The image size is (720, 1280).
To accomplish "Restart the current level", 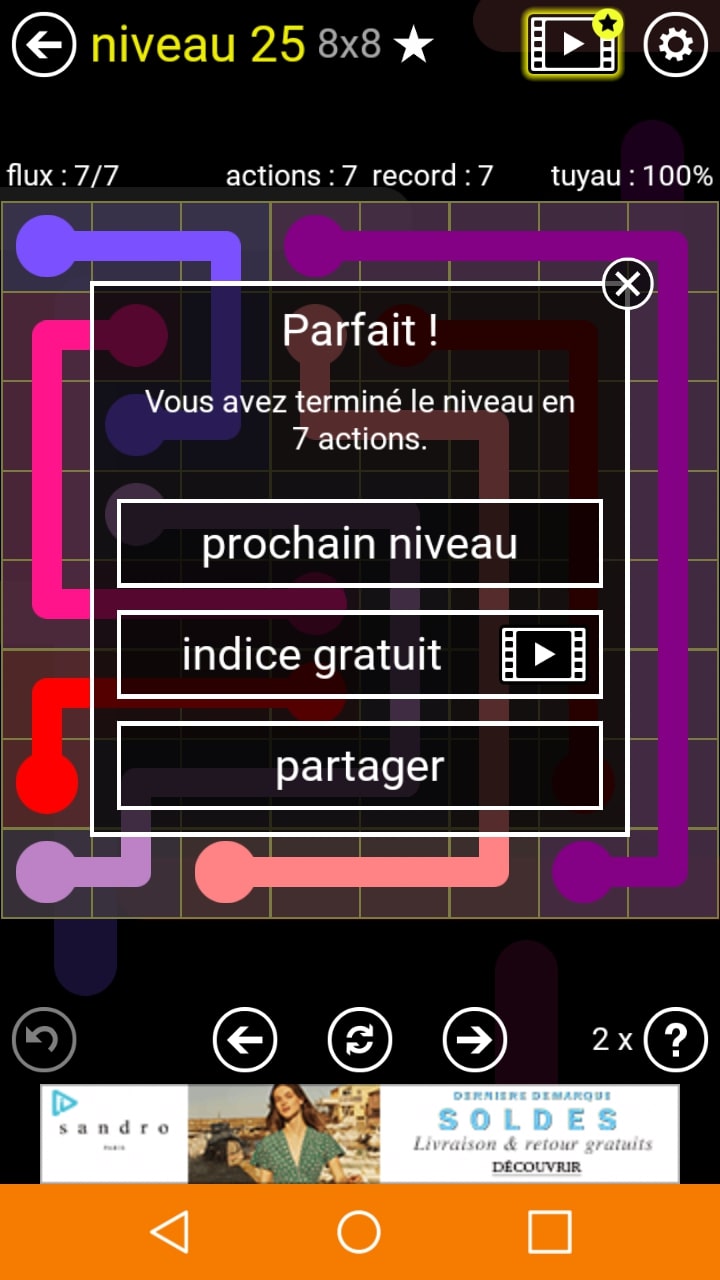I will (360, 1040).
